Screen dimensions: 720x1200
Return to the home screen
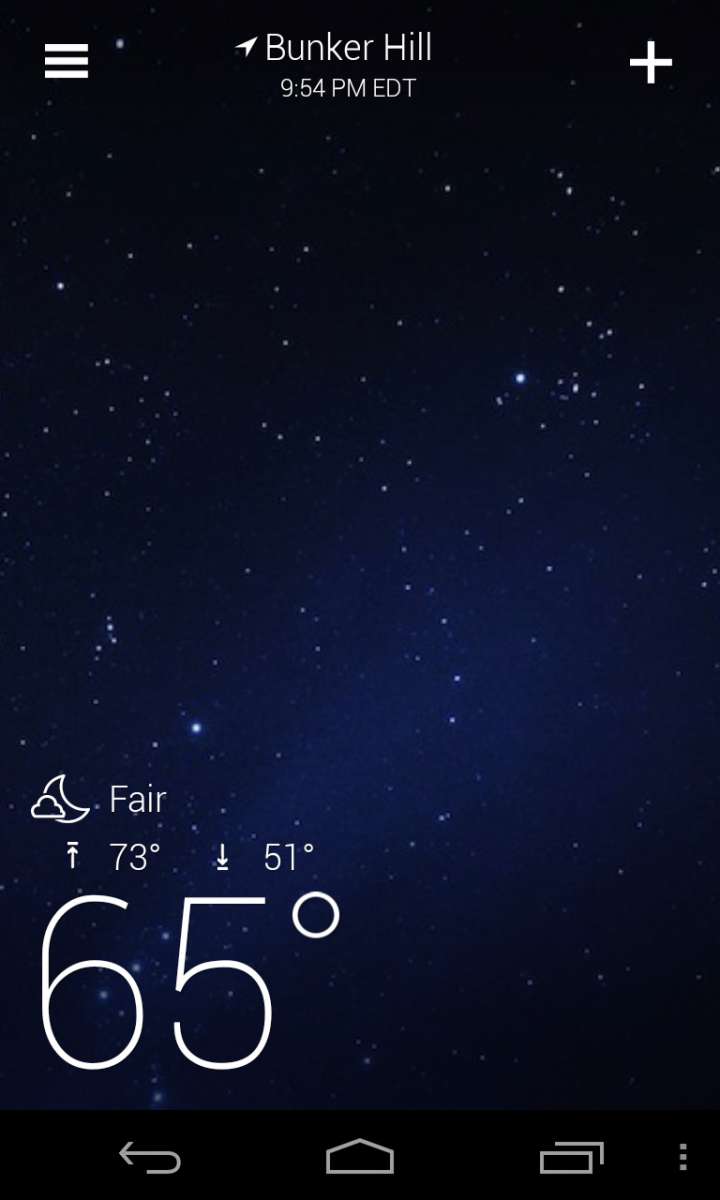(x=360, y=1157)
